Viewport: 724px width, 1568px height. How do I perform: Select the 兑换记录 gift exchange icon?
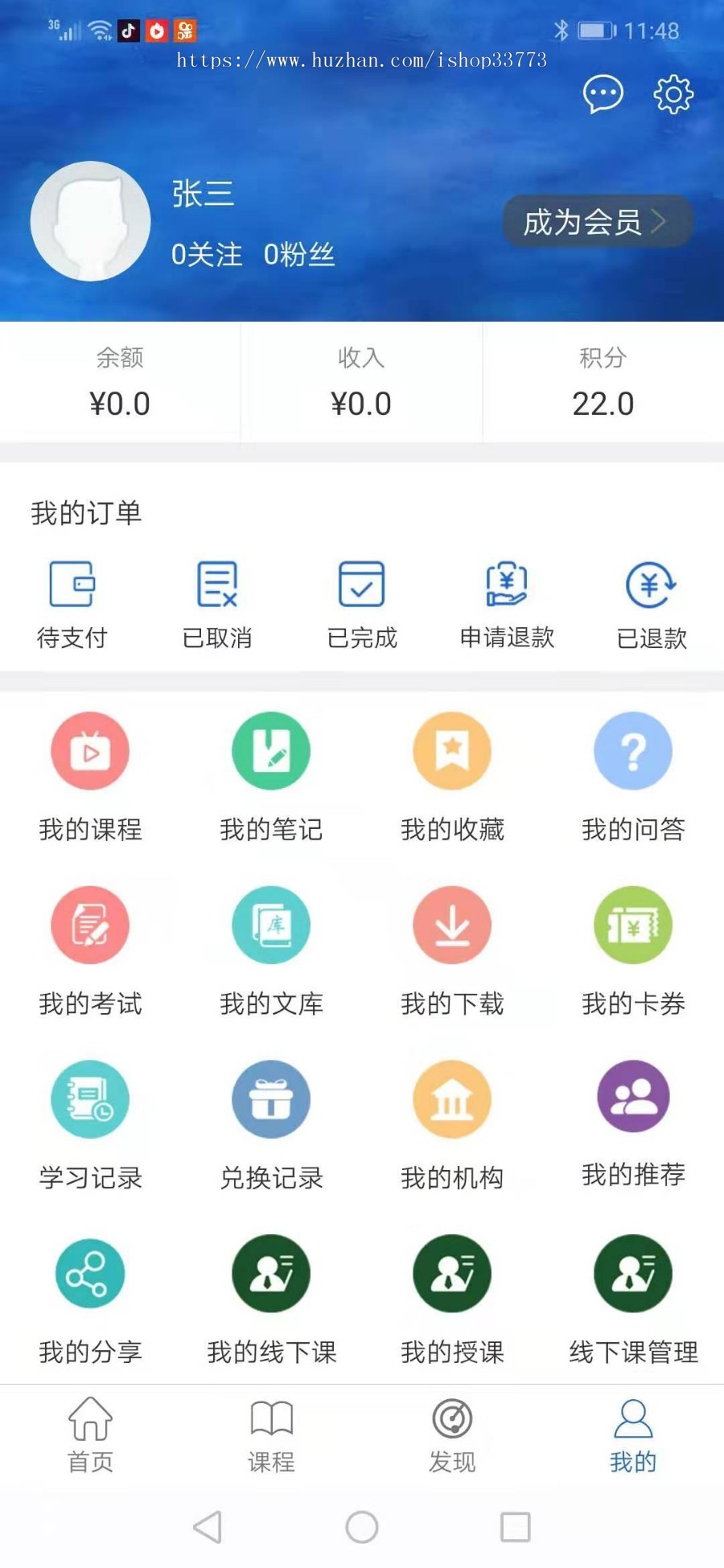coord(271,1099)
